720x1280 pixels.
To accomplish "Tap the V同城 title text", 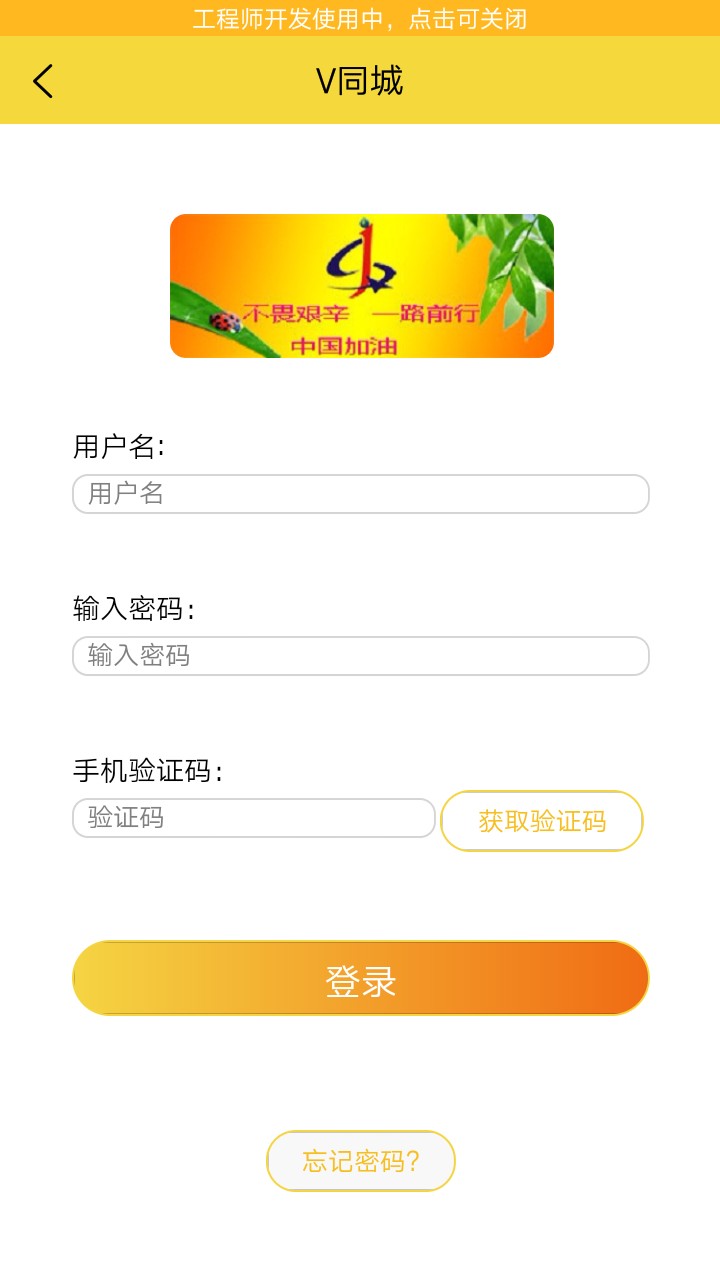I will (x=361, y=81).
